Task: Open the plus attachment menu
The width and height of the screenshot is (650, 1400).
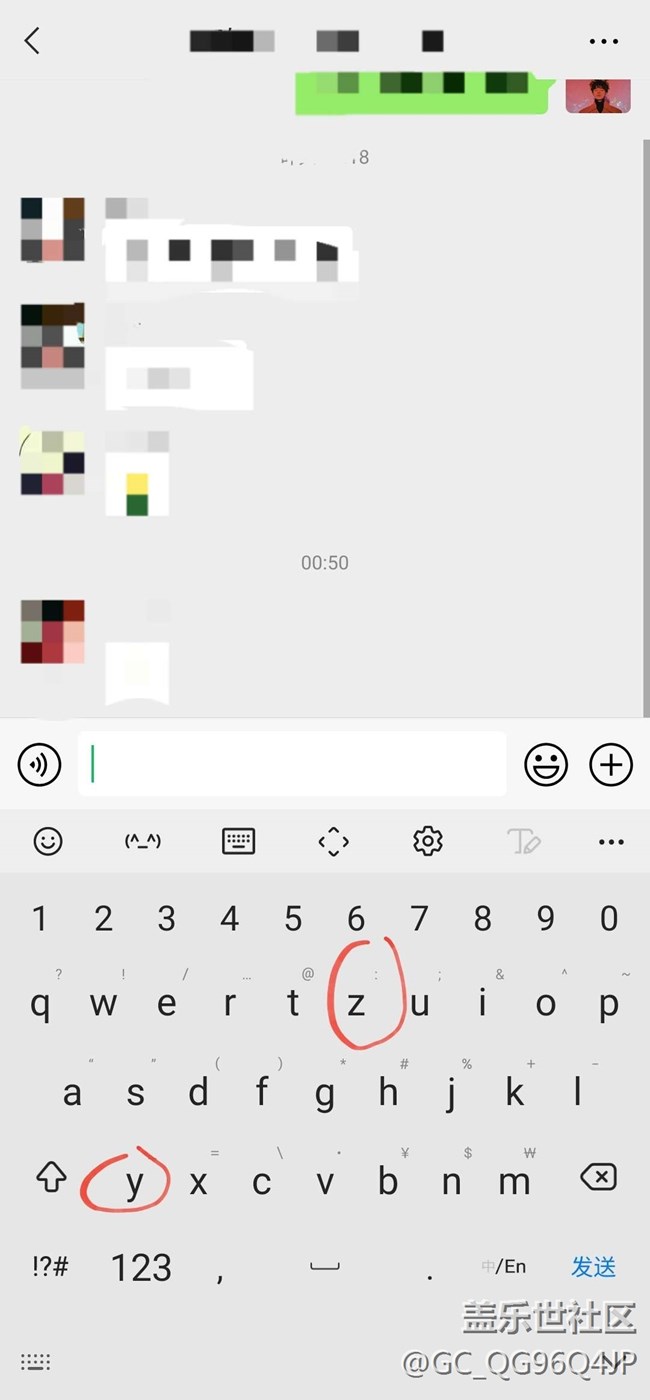Action: 611,765
